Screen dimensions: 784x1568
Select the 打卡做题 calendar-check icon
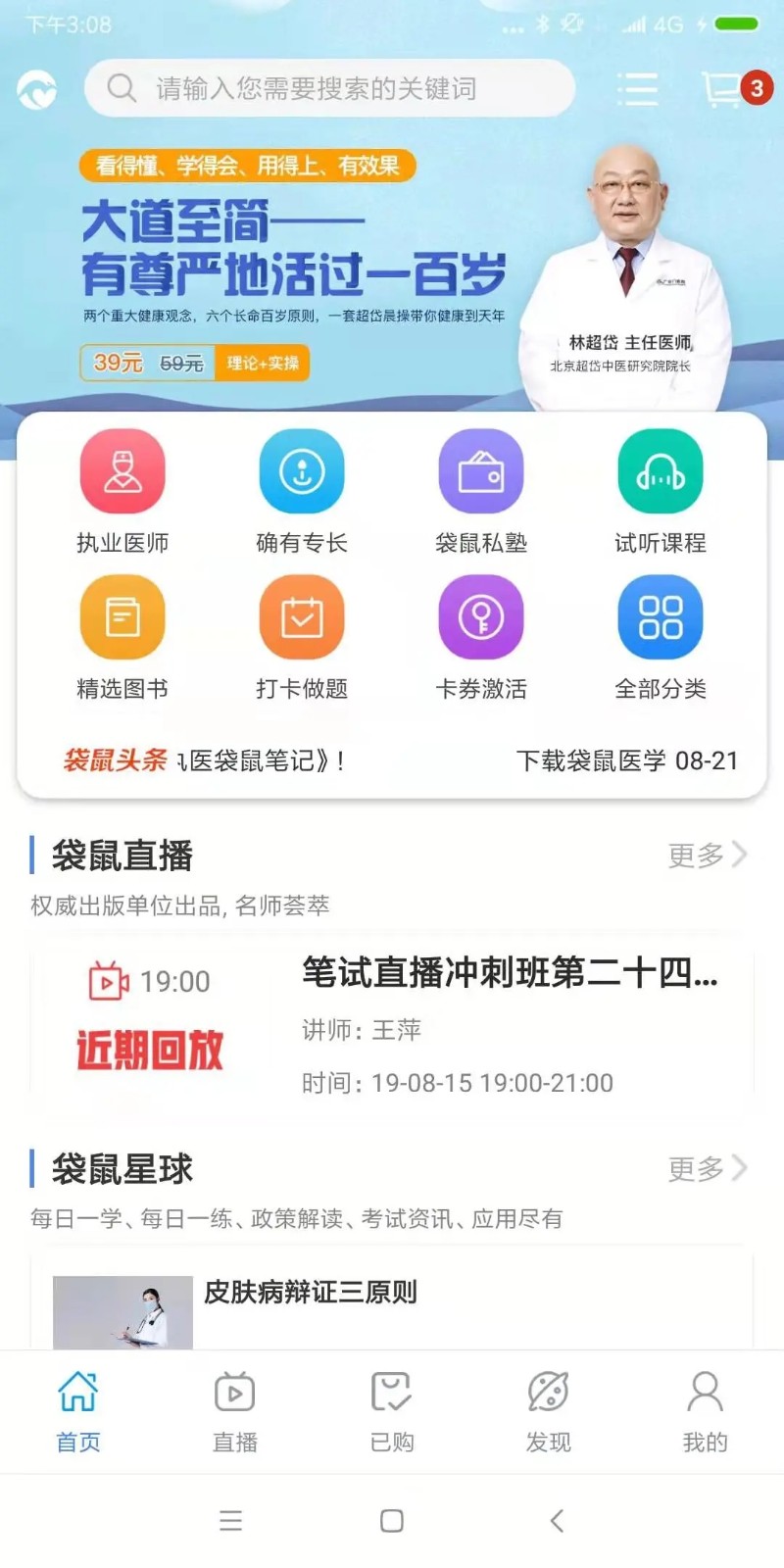coord(301,617)
